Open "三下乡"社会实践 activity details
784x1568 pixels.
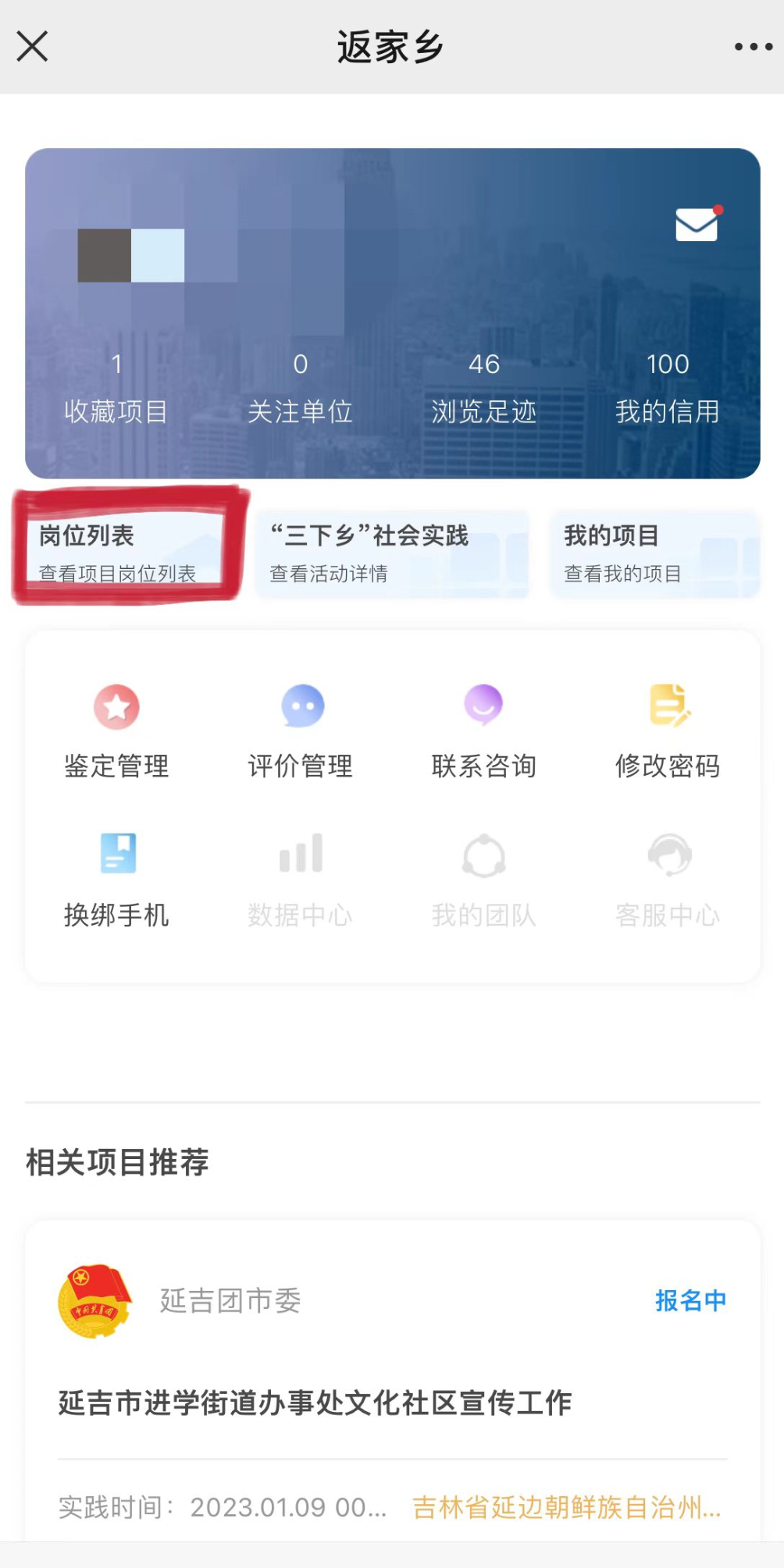click(392, 553)
